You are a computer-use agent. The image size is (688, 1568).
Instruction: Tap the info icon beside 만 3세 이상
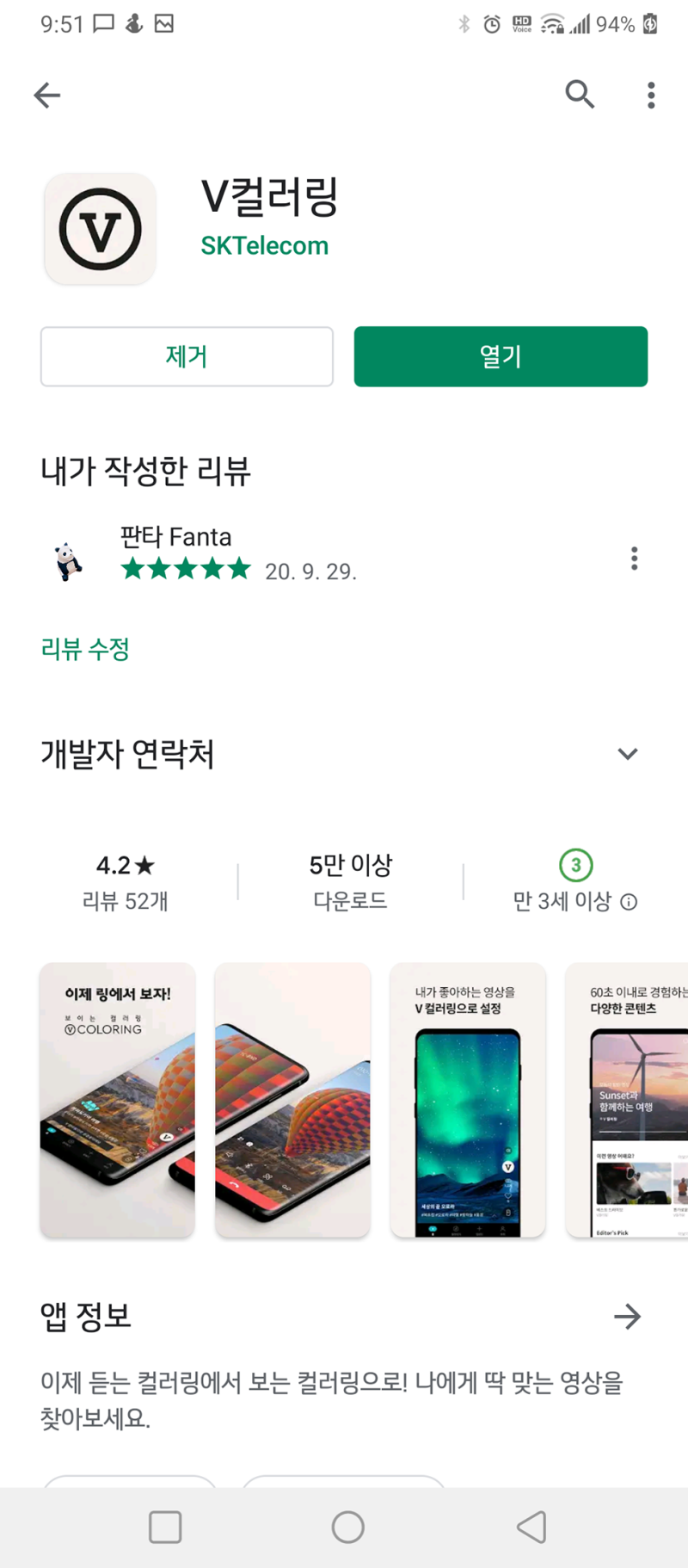[x=630, y=902]
